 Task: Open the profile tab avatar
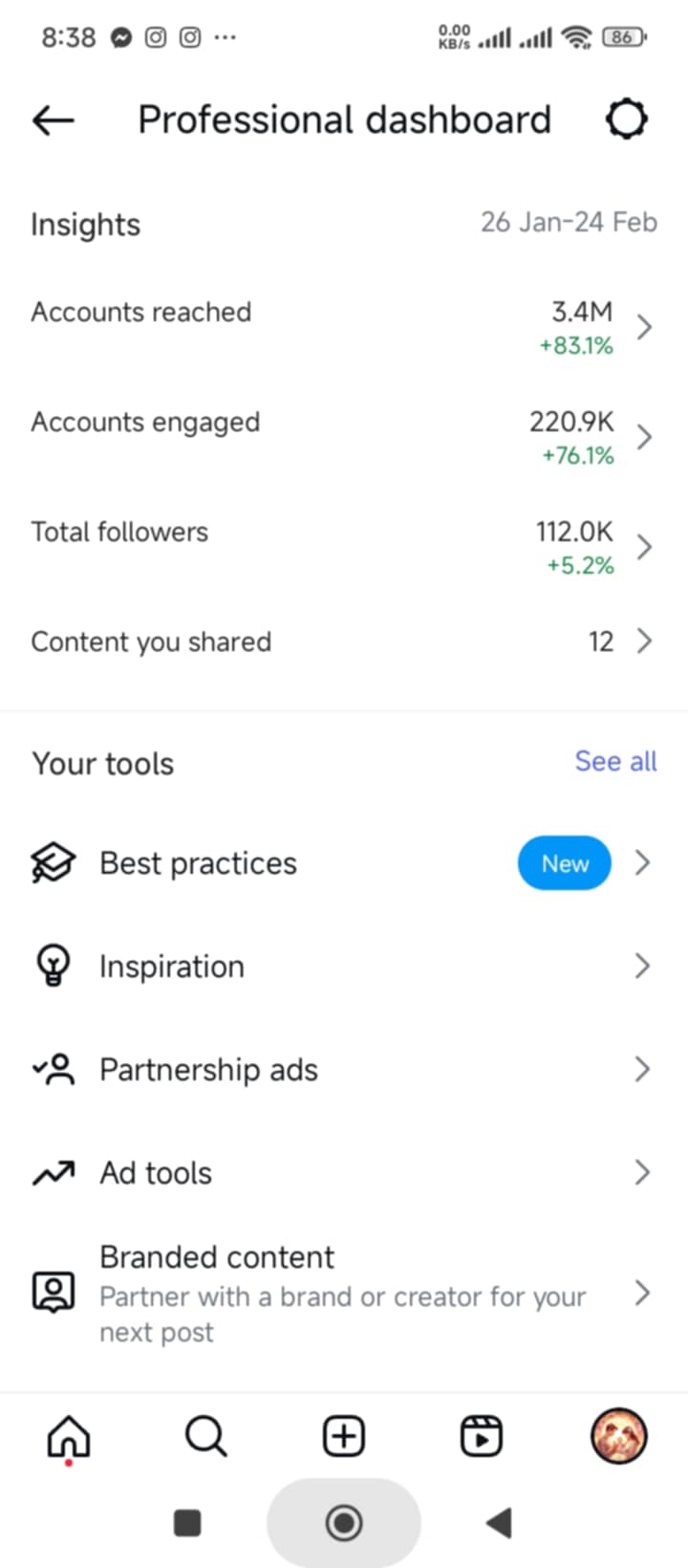619,1436
